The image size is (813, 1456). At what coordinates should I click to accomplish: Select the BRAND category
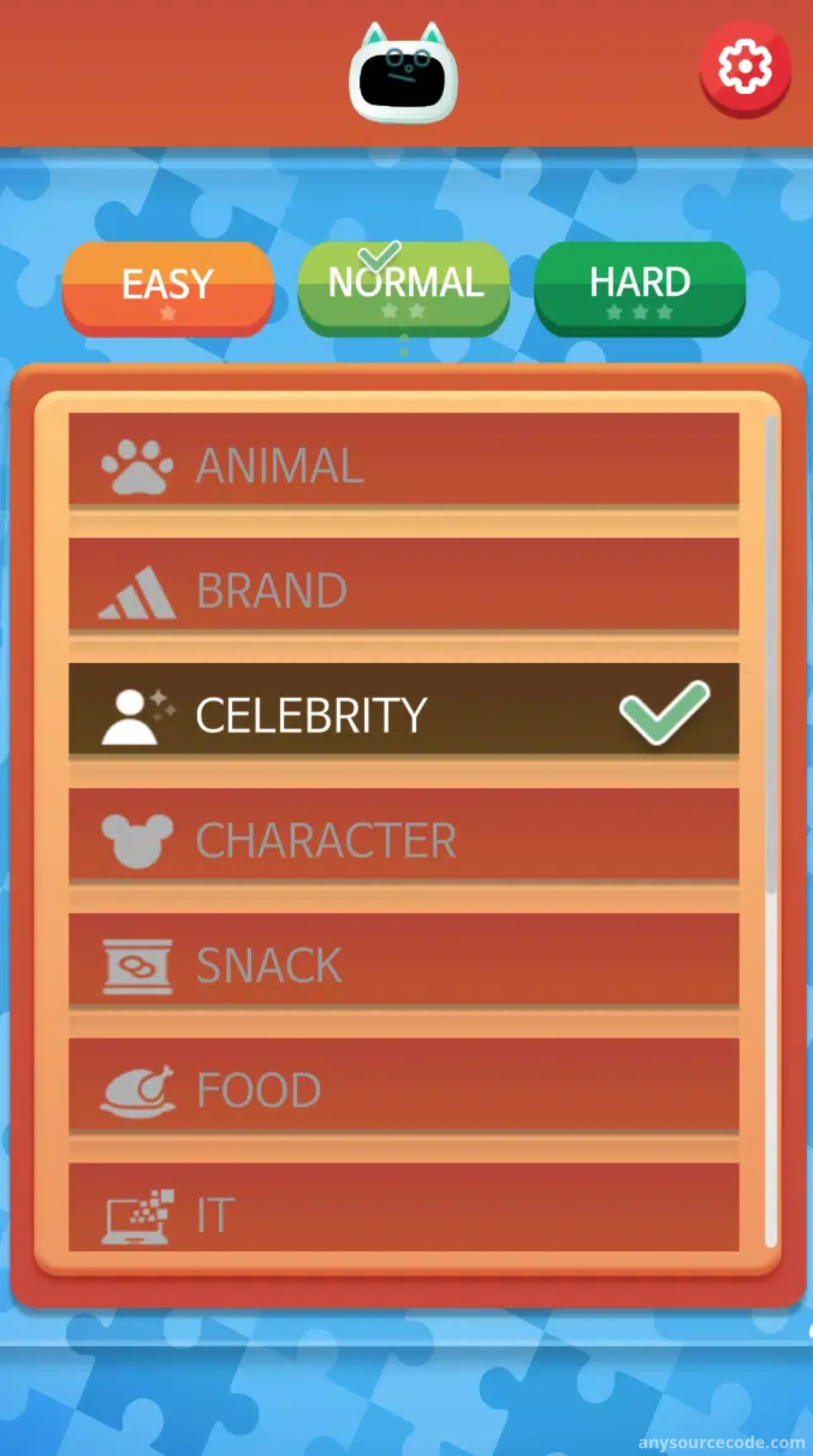[x=404, y=590]
